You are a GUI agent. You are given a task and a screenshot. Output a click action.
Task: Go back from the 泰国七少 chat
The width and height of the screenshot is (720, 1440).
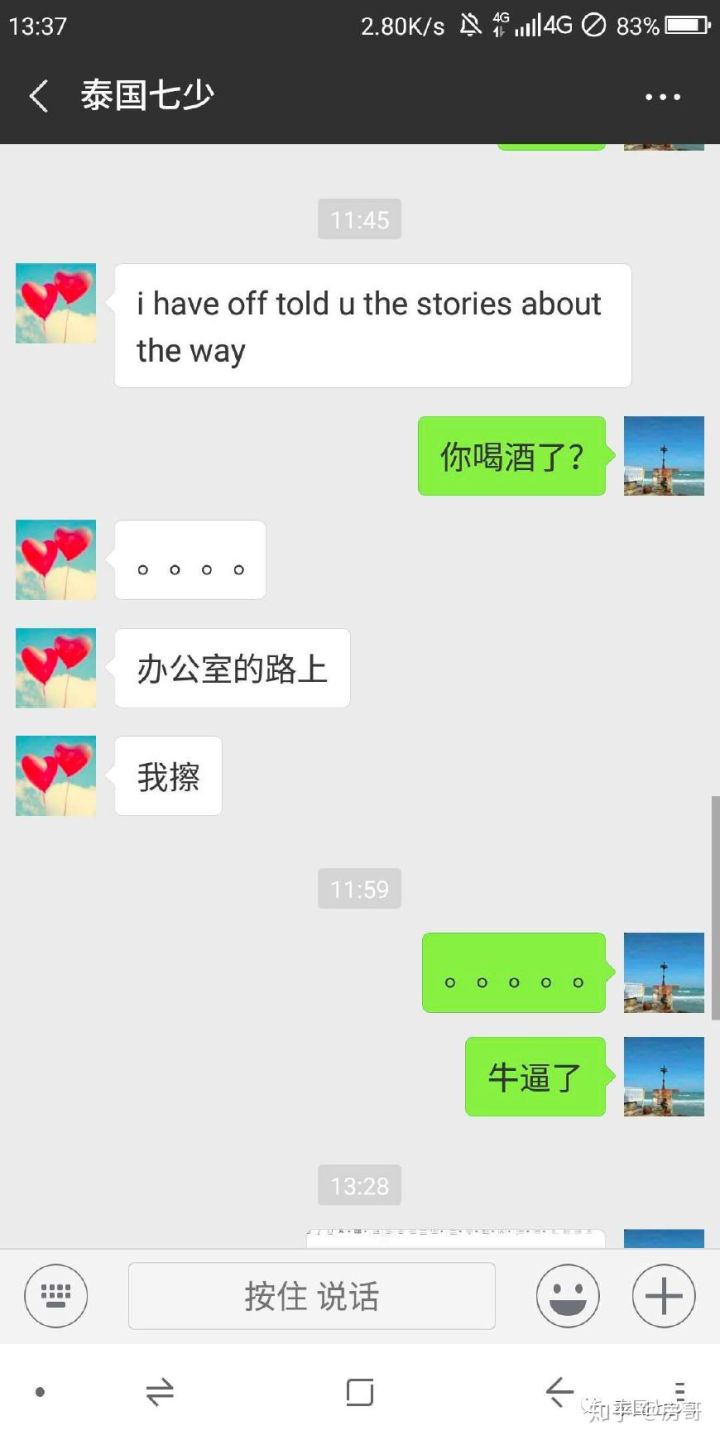38,97
